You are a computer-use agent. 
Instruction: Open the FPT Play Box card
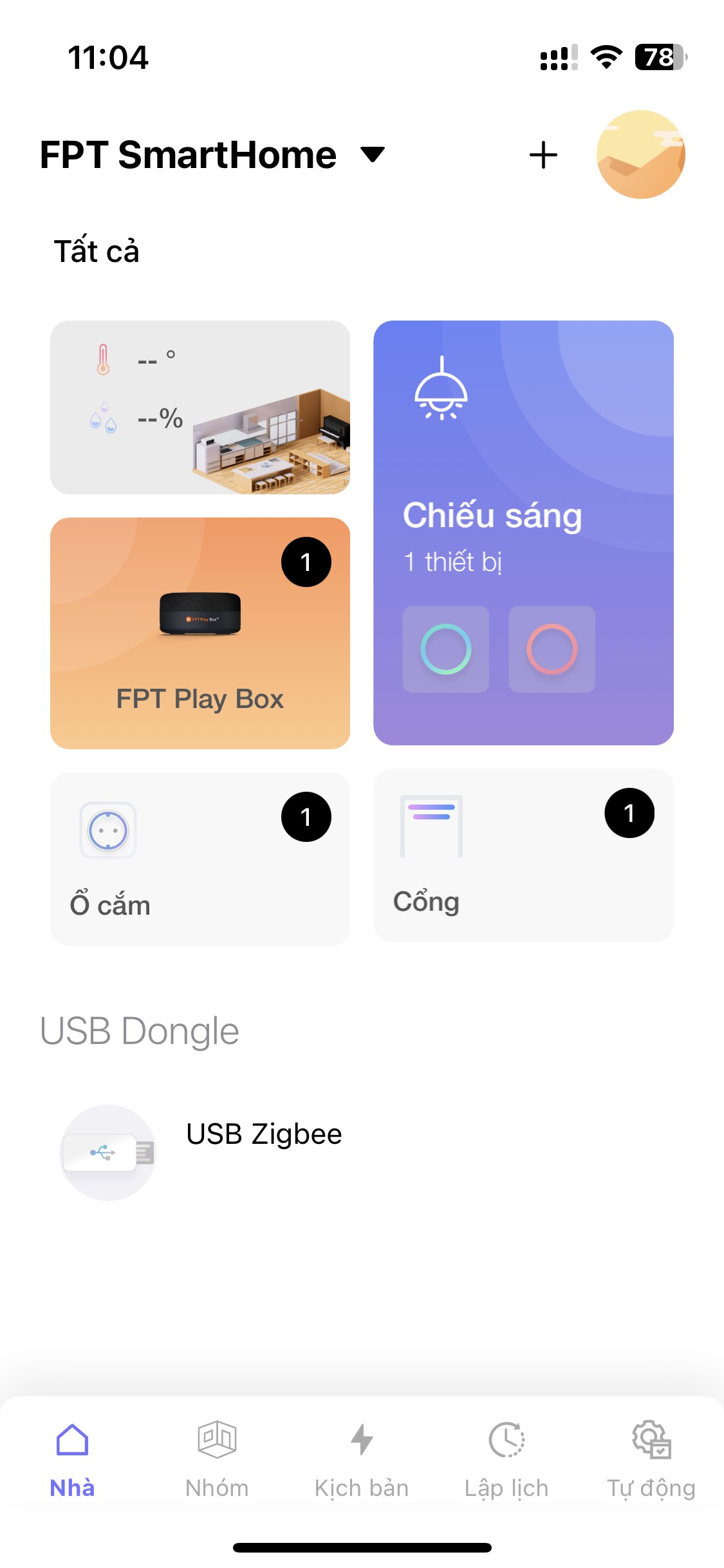tap(200, 633)
